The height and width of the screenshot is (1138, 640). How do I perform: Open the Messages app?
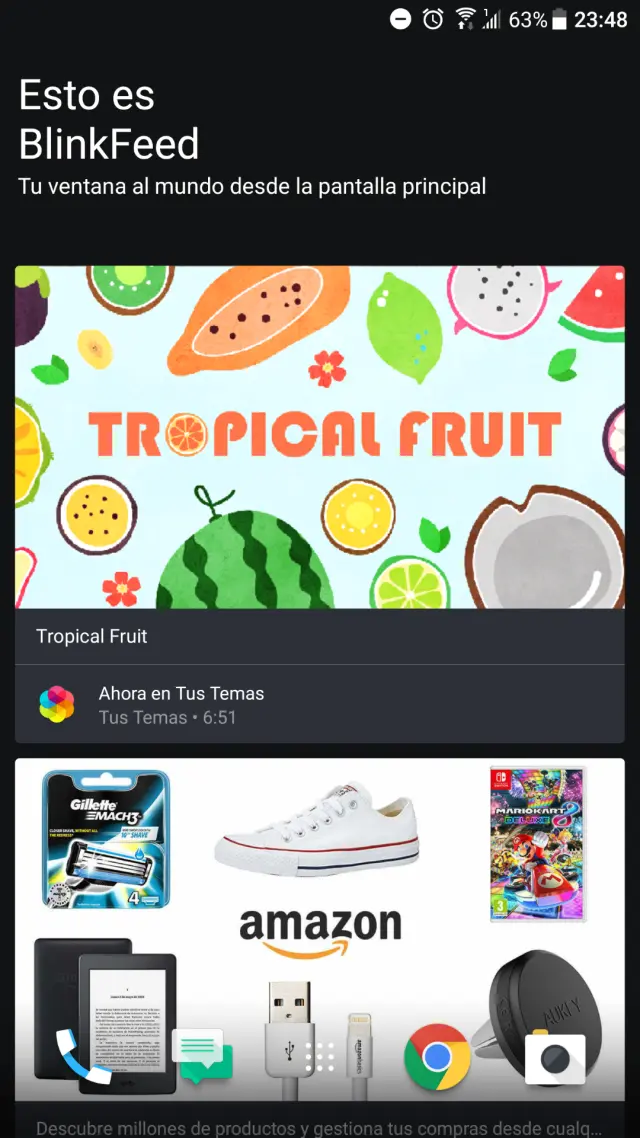point(201,1056)
